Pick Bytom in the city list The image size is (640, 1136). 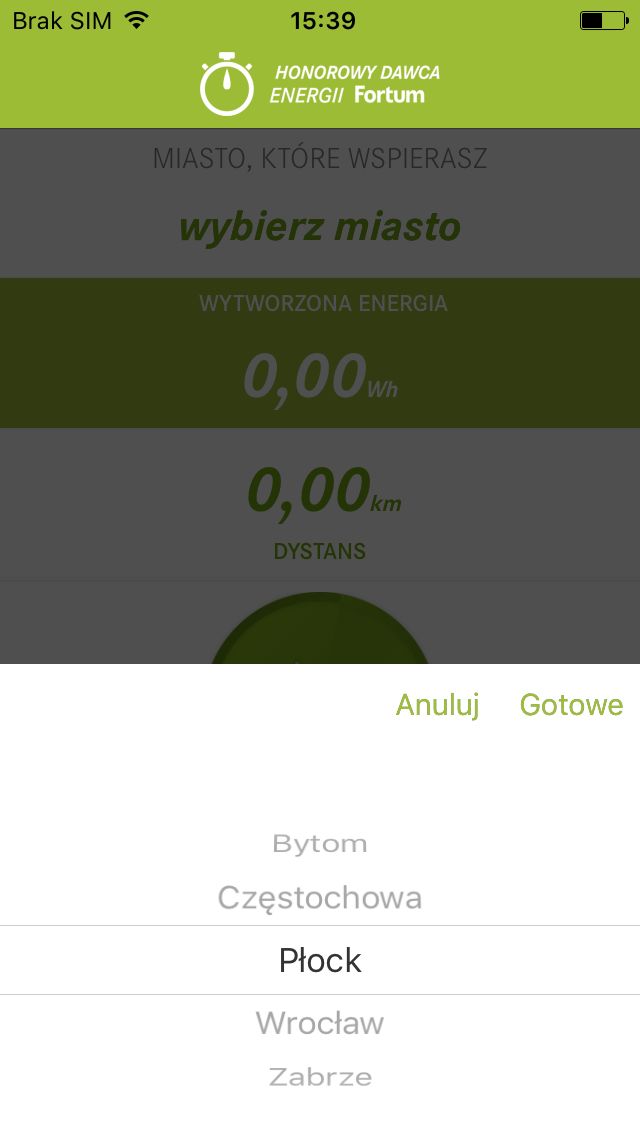point(320,844)
